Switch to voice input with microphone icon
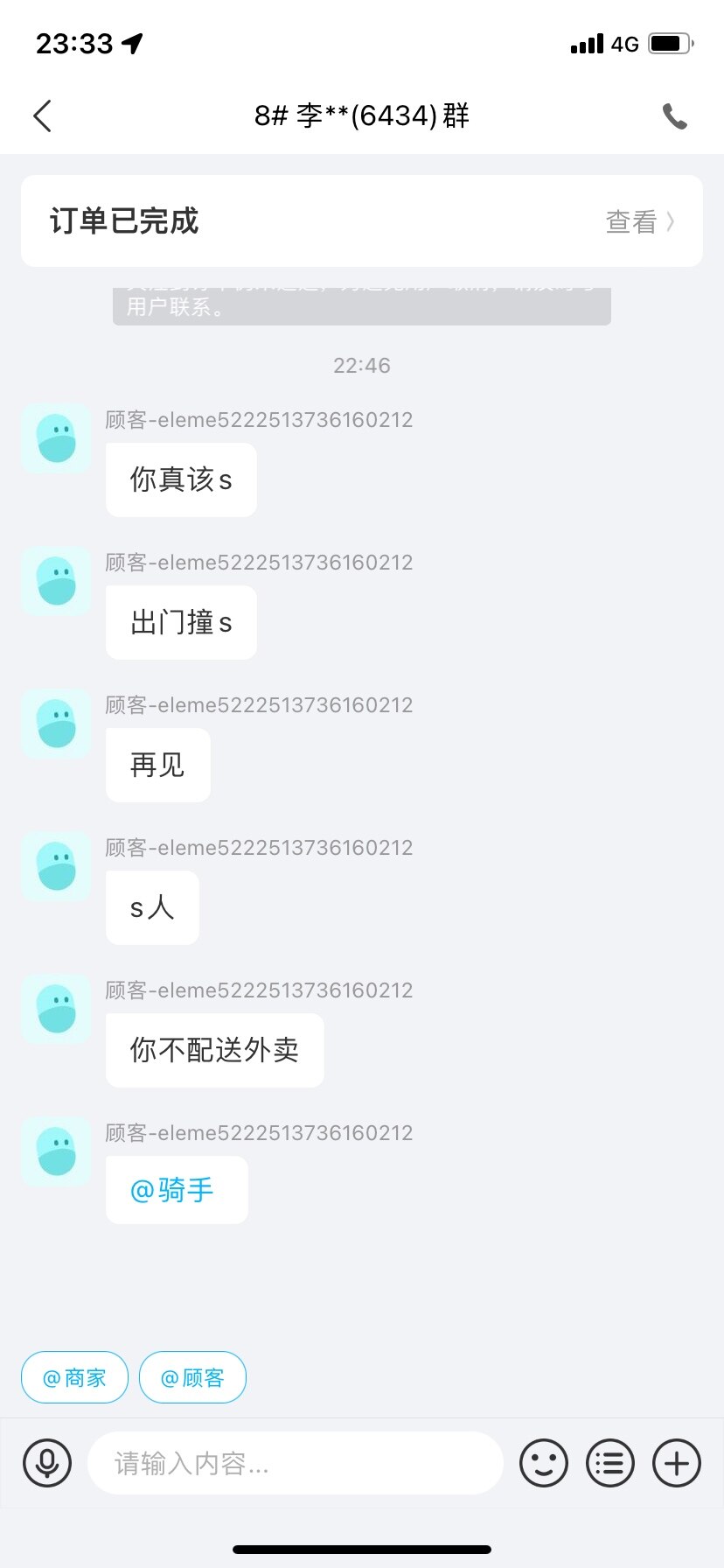Viewport: 724px width, 1568px height. pos(47,1462)
